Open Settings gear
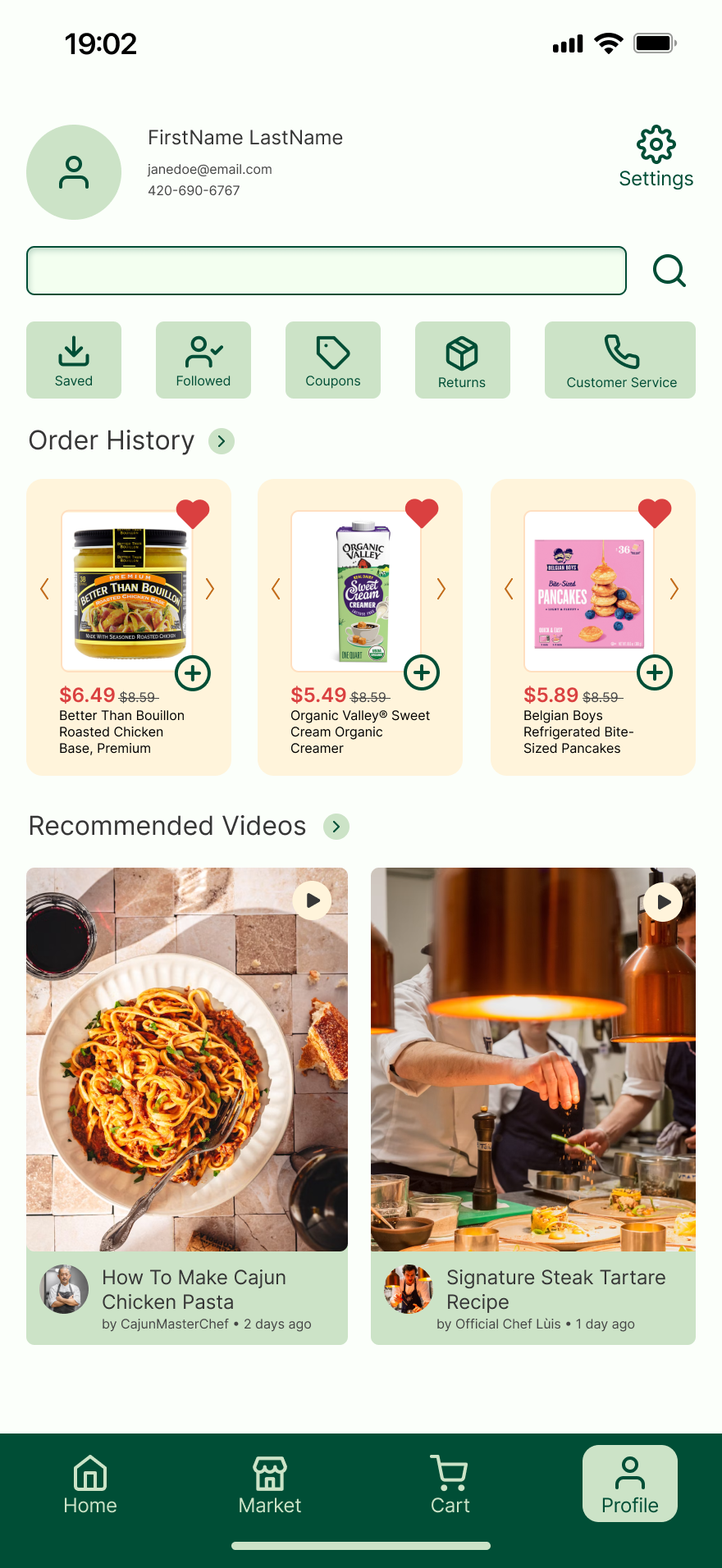The height and width of the screenshot is (1568, 722). [656, 147]
